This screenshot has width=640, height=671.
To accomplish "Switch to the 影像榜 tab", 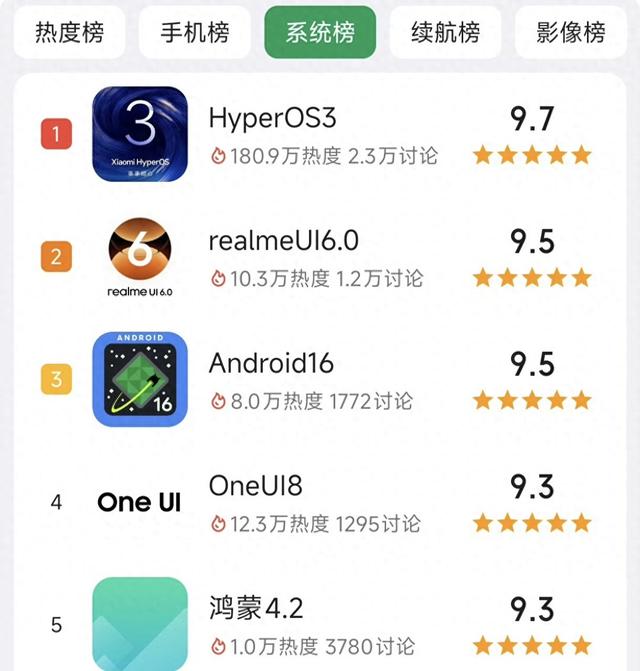I will [x=571, y=32].
